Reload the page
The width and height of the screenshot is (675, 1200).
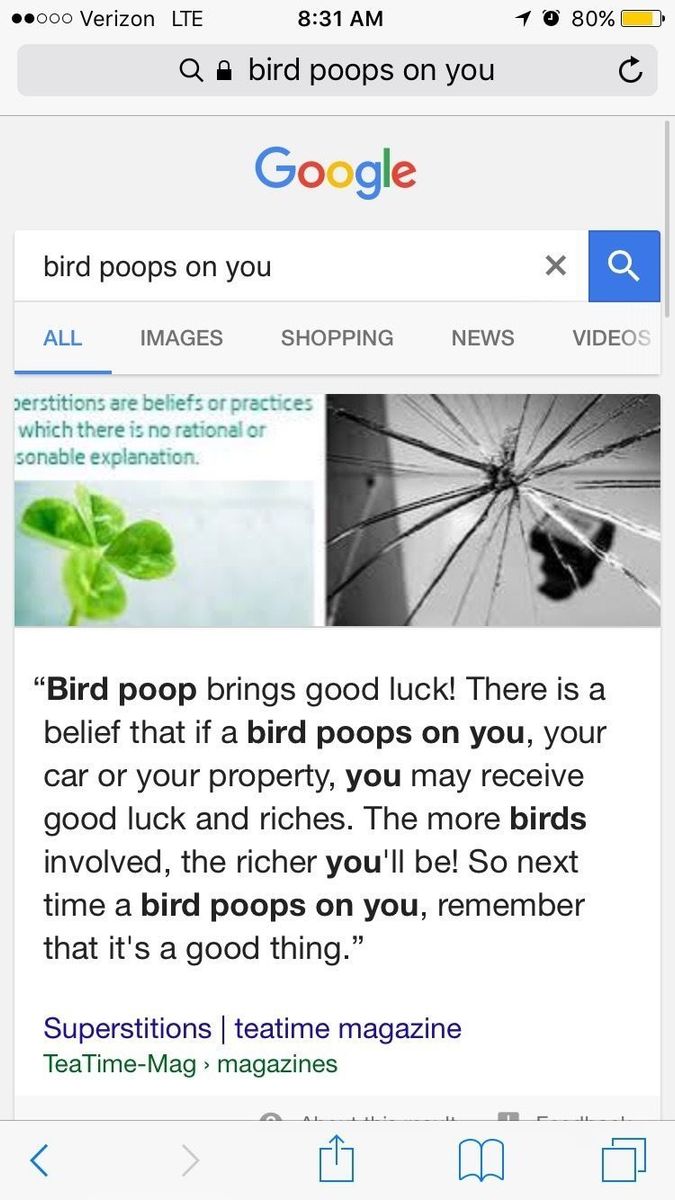click(630, 71)
